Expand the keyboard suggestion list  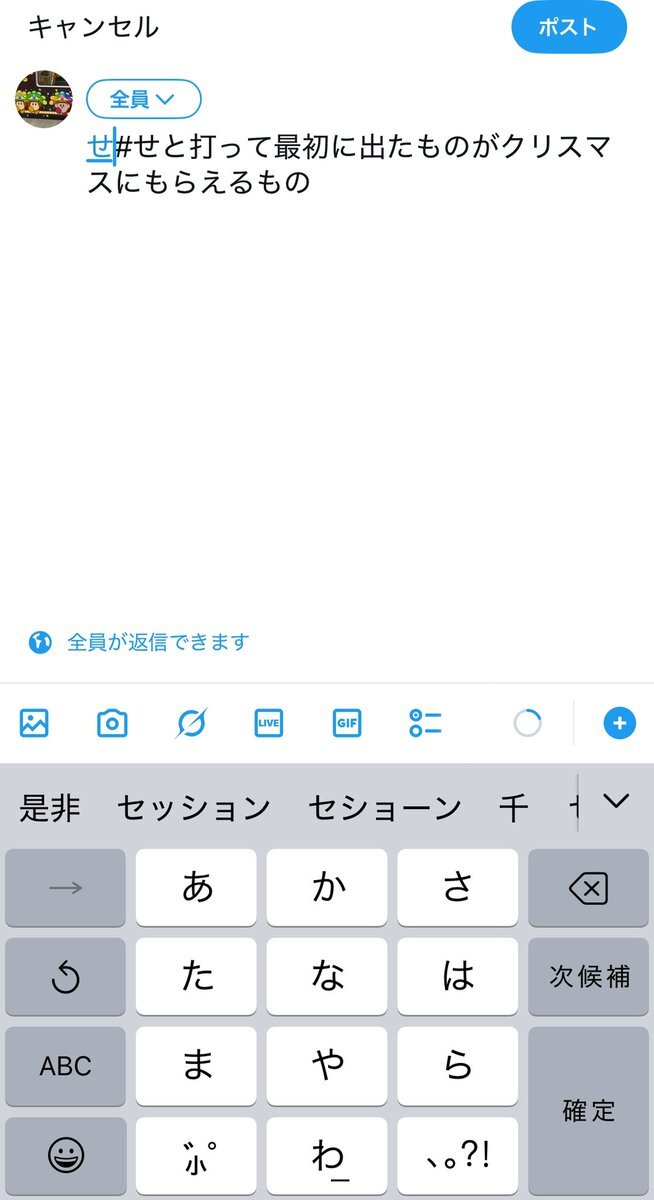617,800
